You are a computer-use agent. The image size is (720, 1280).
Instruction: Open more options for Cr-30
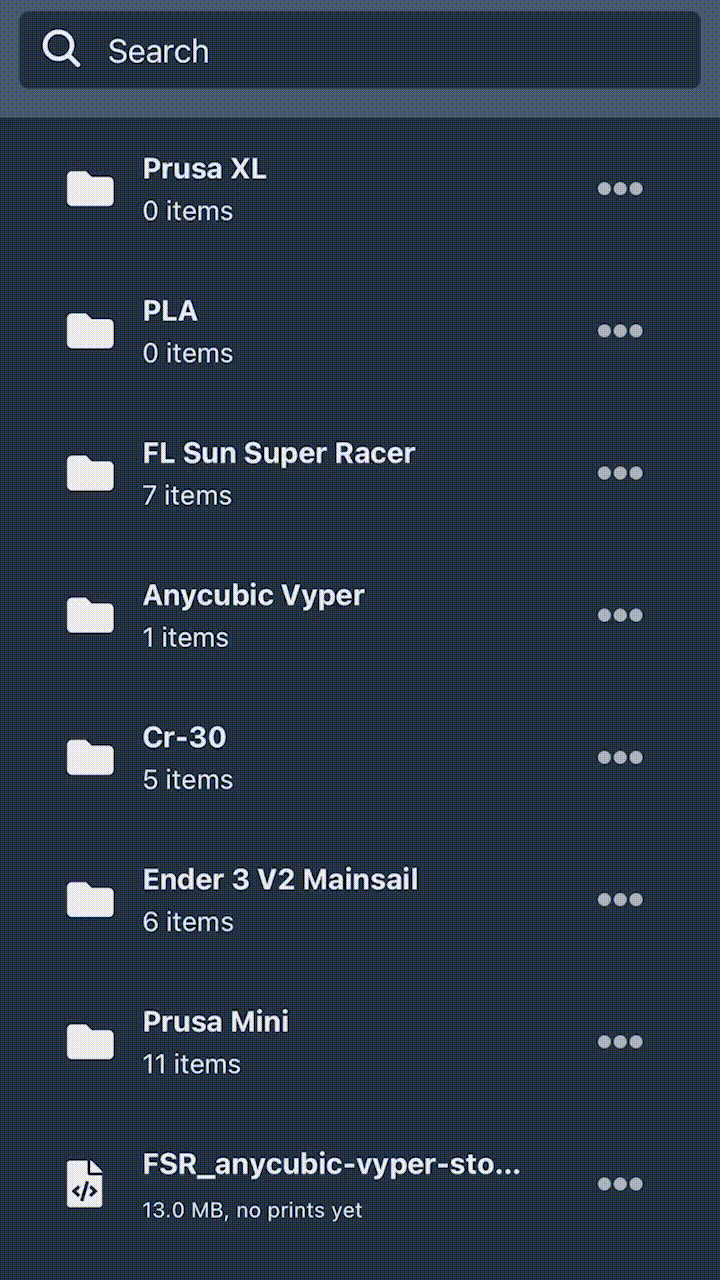click(x=620, y=757)
